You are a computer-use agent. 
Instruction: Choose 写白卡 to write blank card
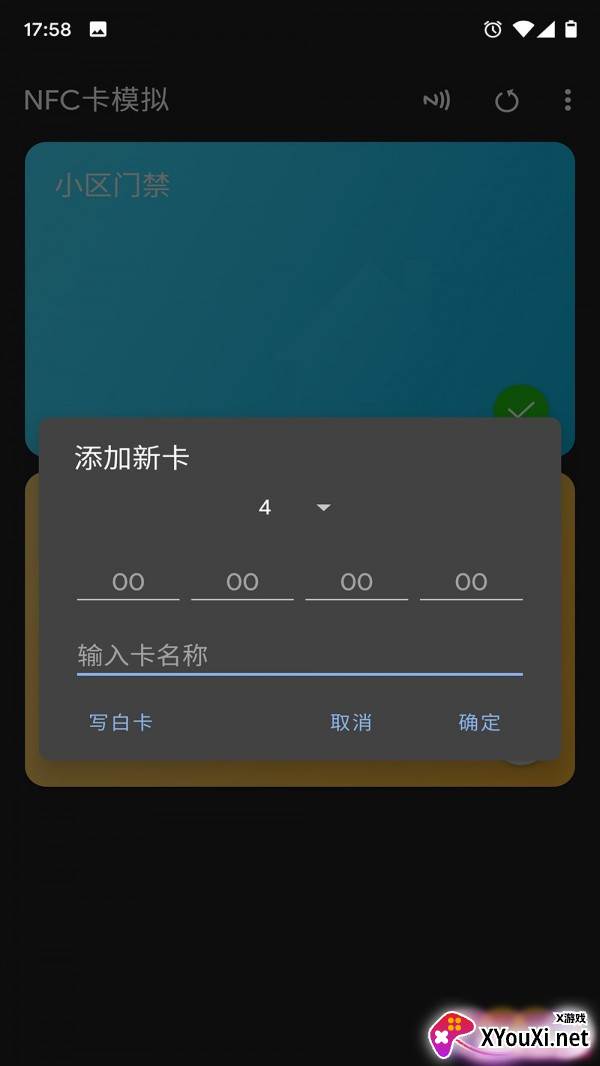[x=120, y=722]
